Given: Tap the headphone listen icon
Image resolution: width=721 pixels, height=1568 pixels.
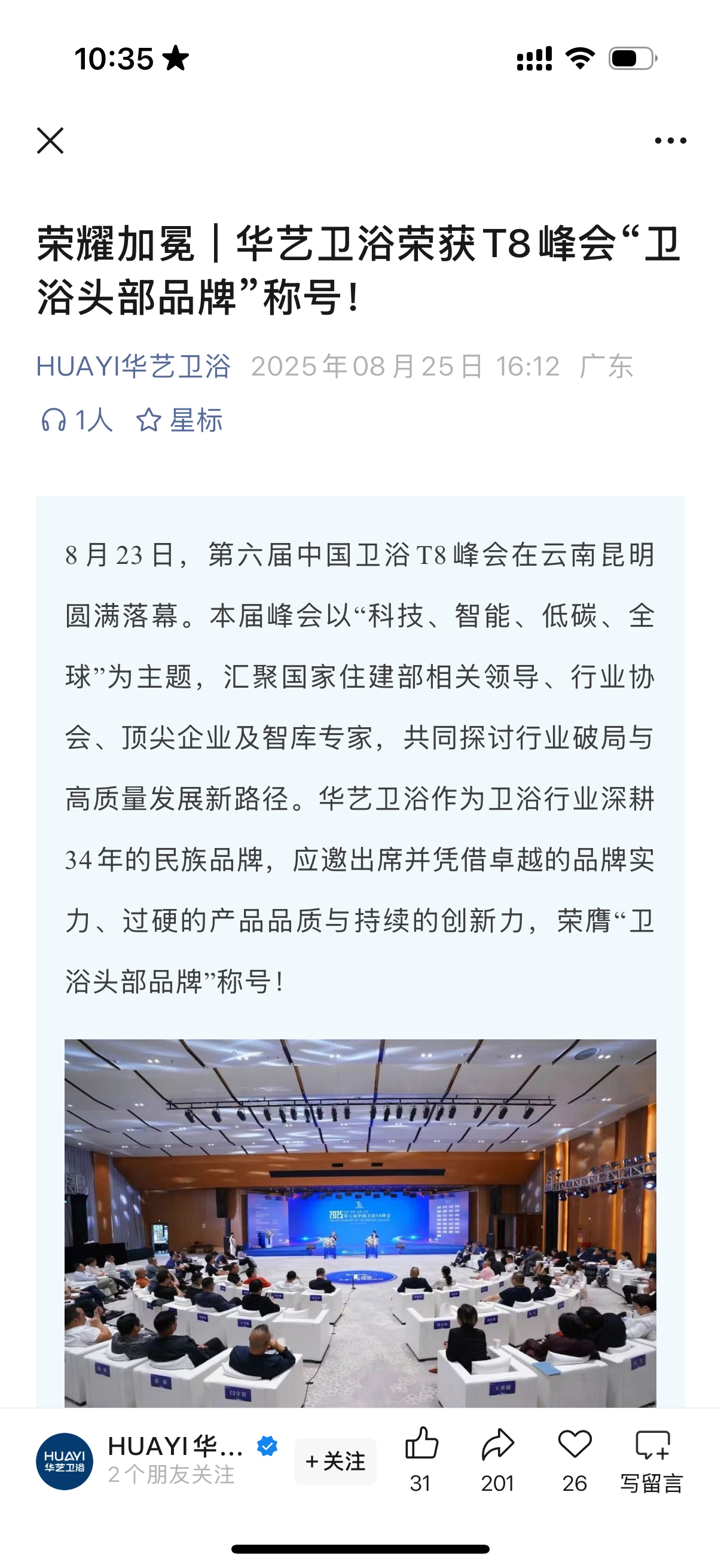Looking at the screenshot, I should tap(54, 420).
